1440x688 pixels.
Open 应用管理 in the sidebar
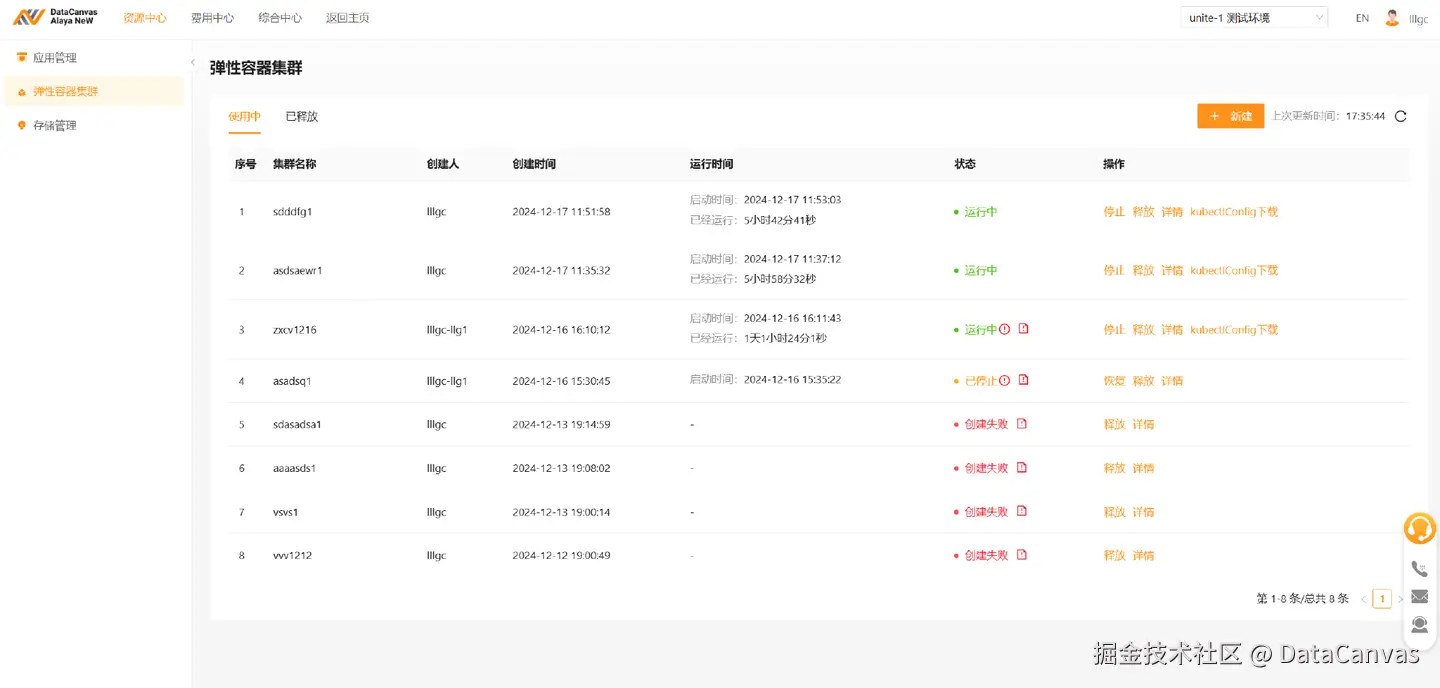54,58
